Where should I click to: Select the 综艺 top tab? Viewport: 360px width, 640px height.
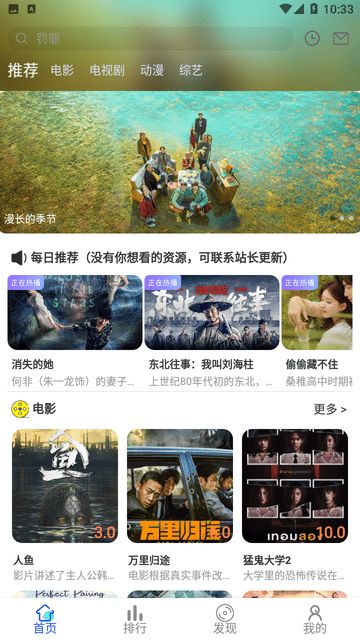[191, 70]
